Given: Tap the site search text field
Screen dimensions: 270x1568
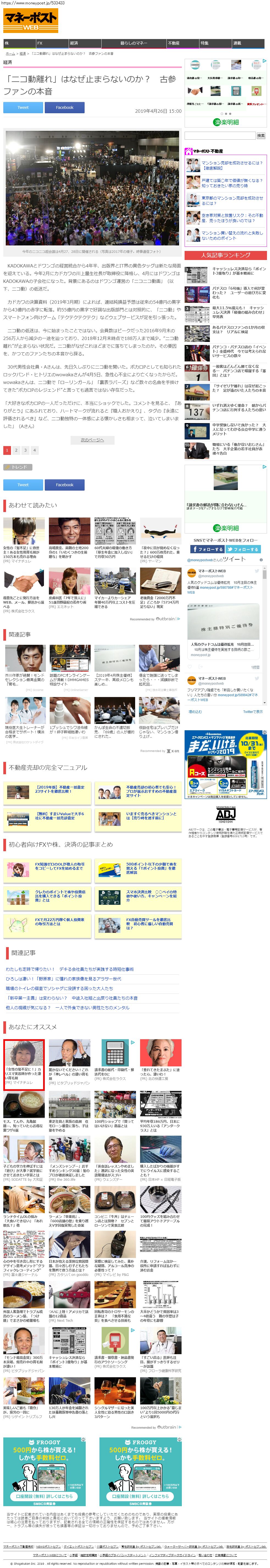Looking at the screenshot, I should tap(220, 136).
